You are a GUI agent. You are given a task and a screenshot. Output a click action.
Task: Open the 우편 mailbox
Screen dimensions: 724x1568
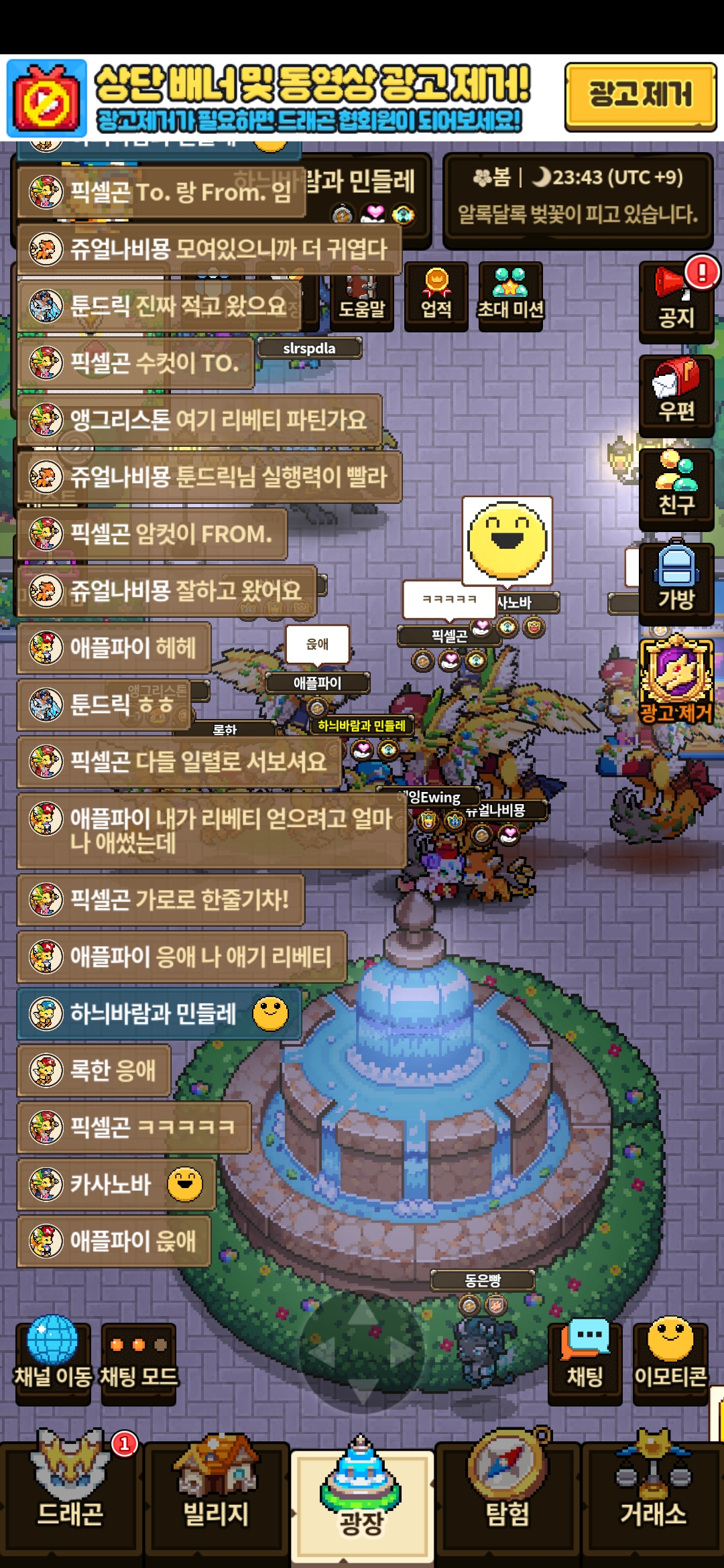[676, 395]
